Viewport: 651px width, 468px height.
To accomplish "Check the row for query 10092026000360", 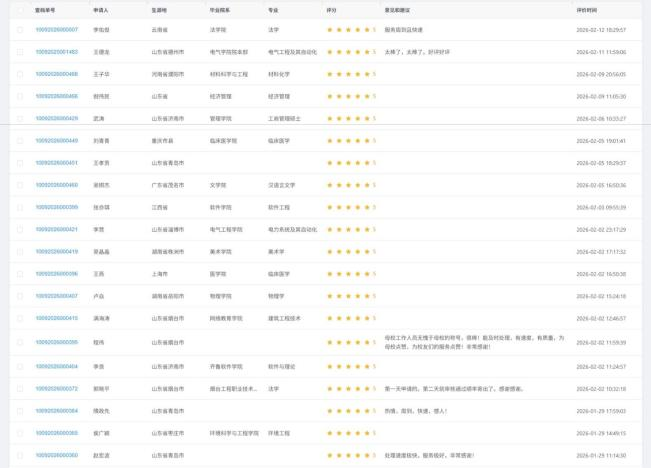I will pos(19,455).
